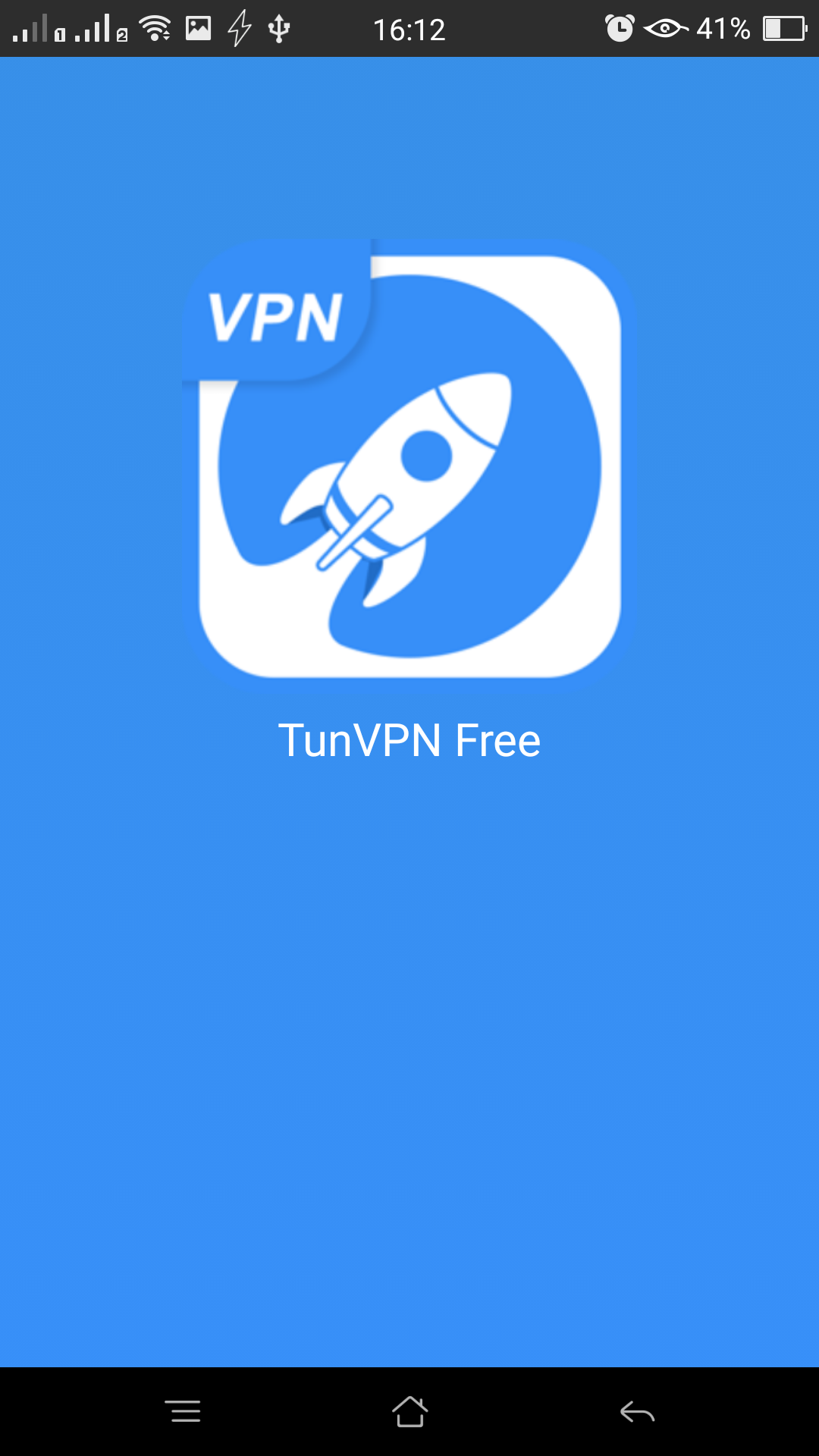Screen dimensions: 819x1456
Task: Tap the blue splash background area
Action: pyautogui.click(x=409, y=1062)
